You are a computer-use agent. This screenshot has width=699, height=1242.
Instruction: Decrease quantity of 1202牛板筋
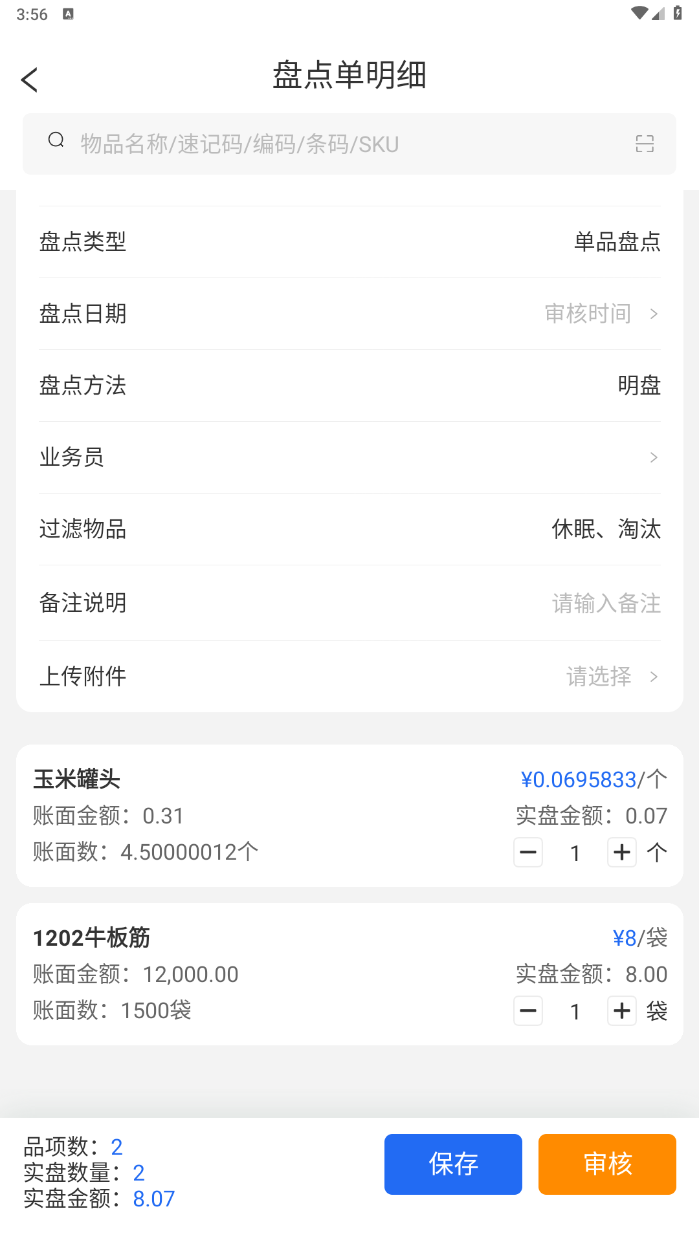pos(529,1012)
